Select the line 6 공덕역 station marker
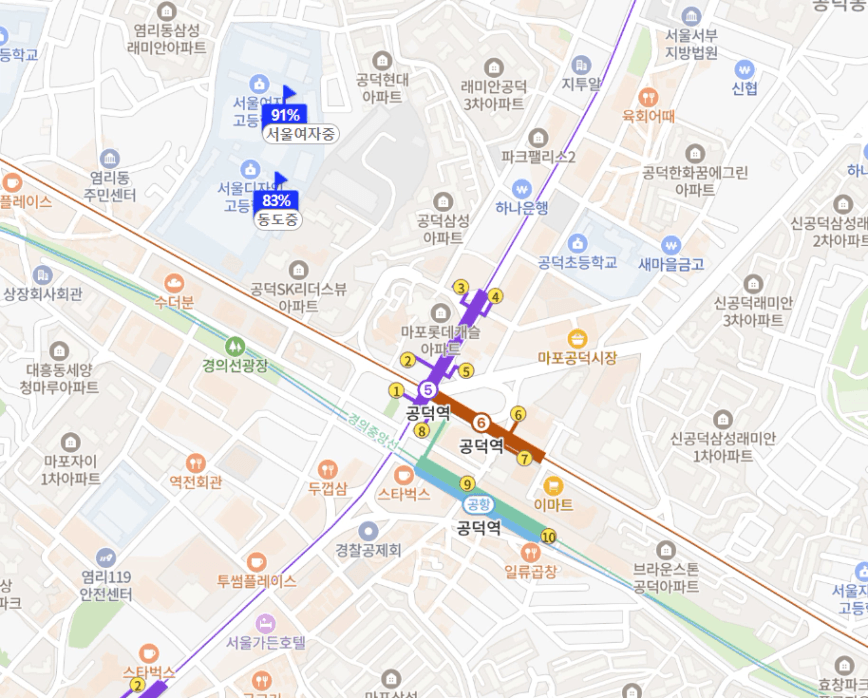868x698 pixels. 481,422
